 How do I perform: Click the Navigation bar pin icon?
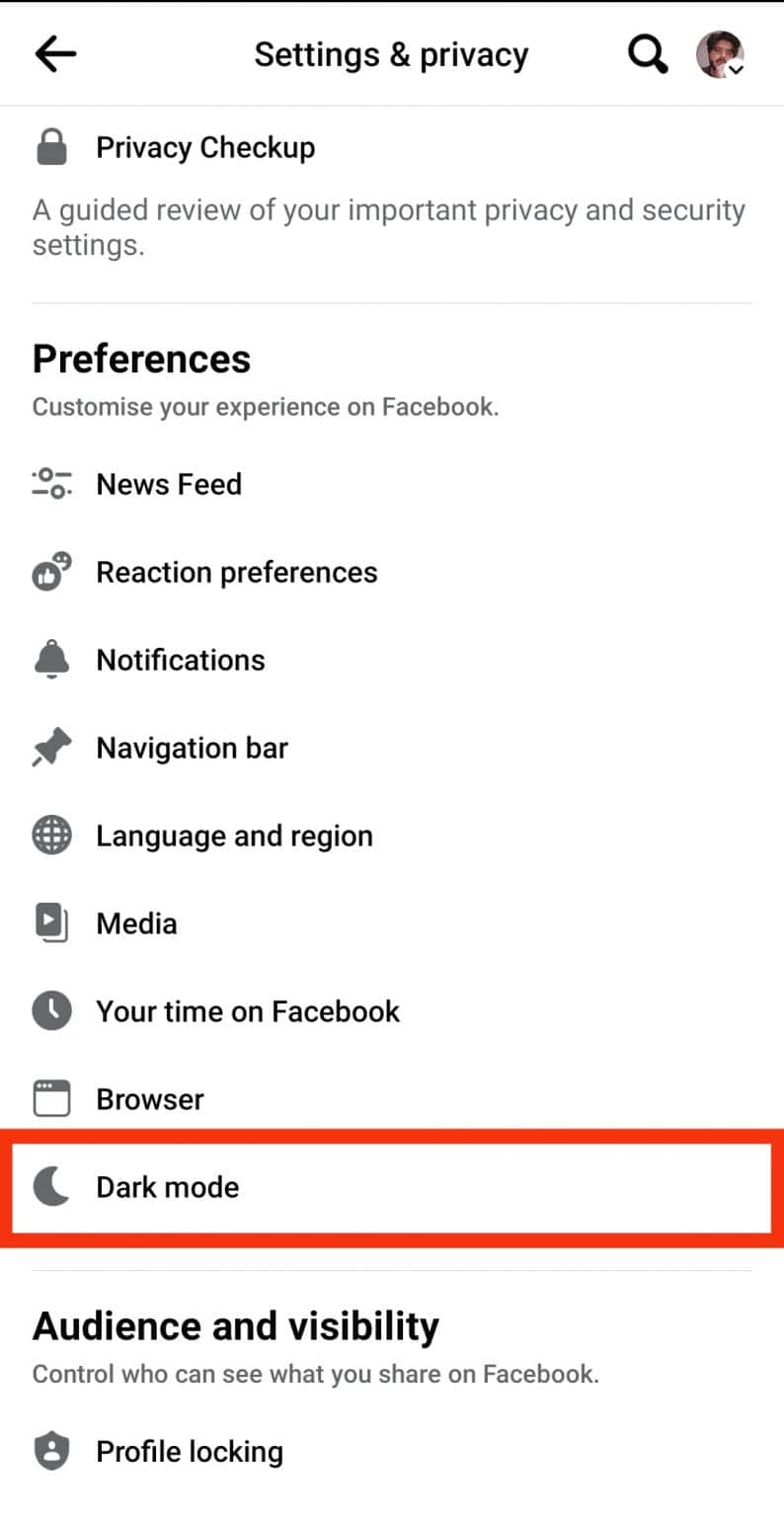pyautogui.click(x=51, y=748)
